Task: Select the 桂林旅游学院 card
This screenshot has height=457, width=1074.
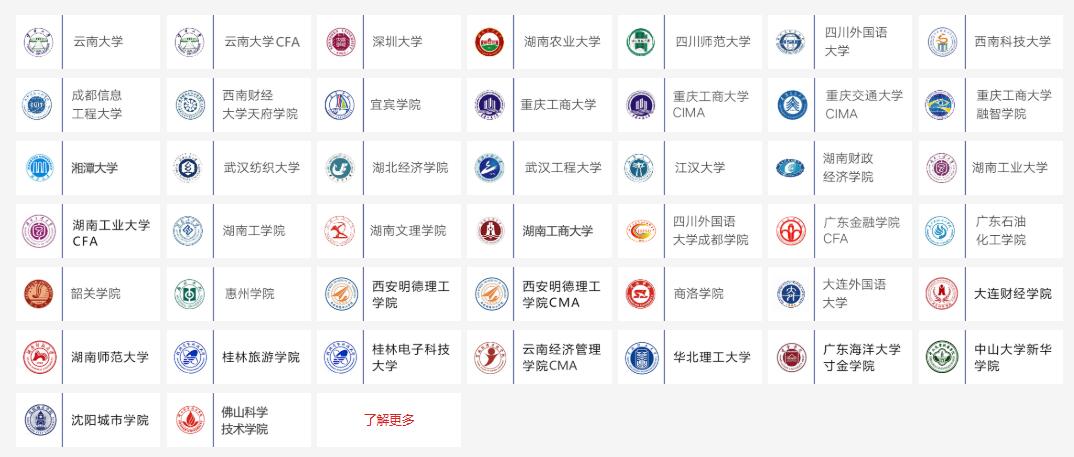Action: [x=238, y=357]
